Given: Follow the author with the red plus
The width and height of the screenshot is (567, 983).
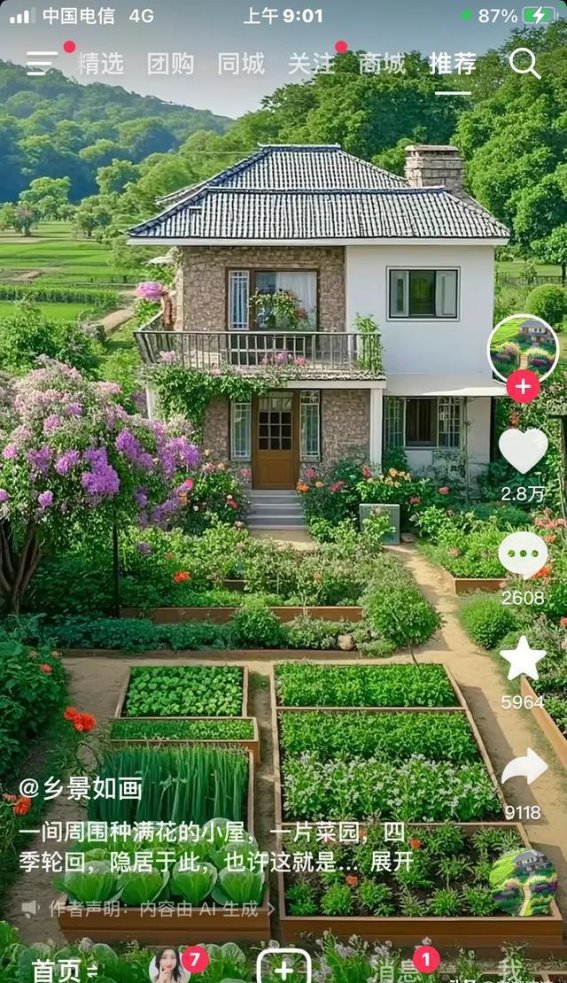Looking at the screenshot, I should coord(523,387).
